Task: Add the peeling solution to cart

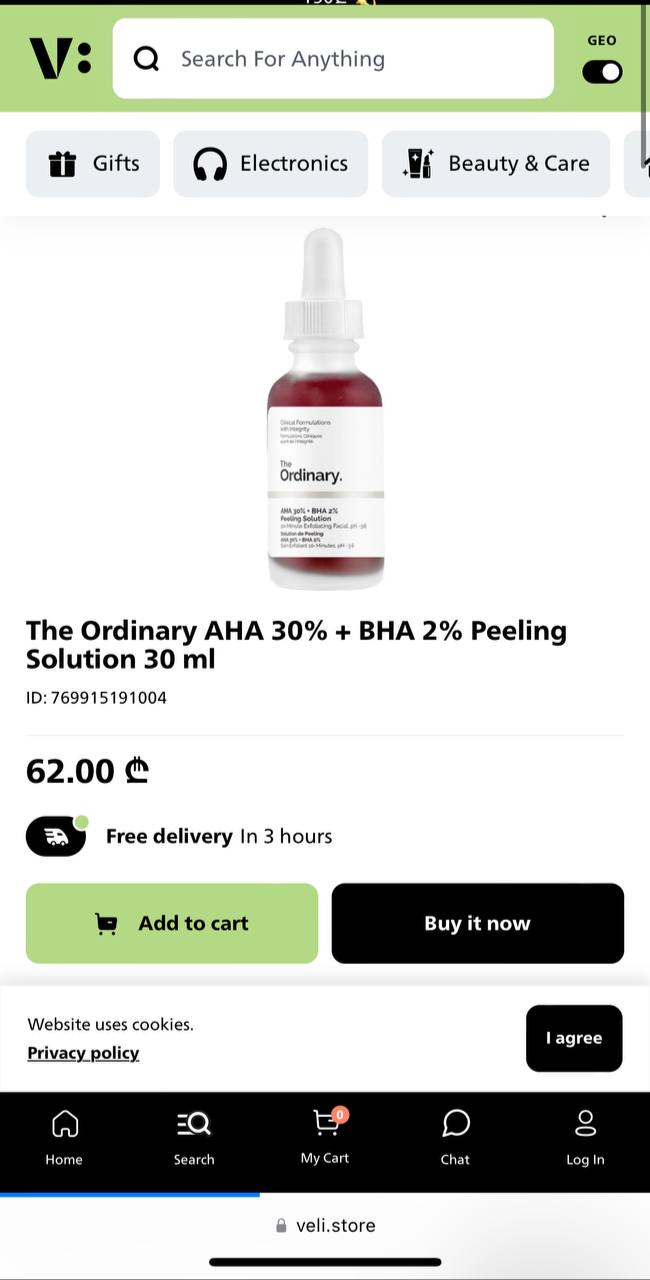Action: (172, 923)
